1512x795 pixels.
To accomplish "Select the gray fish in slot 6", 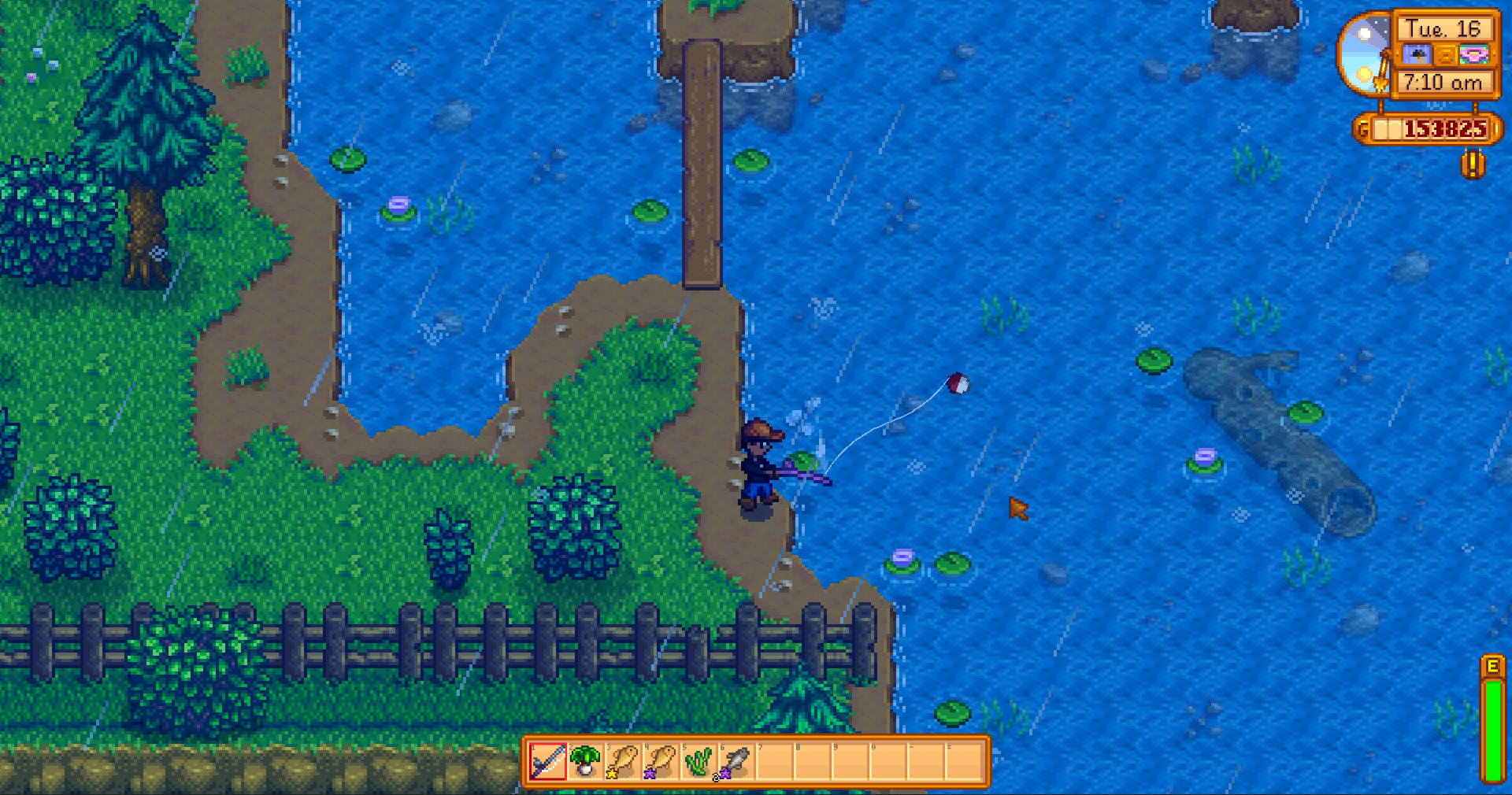I will [x=736, y=761].
